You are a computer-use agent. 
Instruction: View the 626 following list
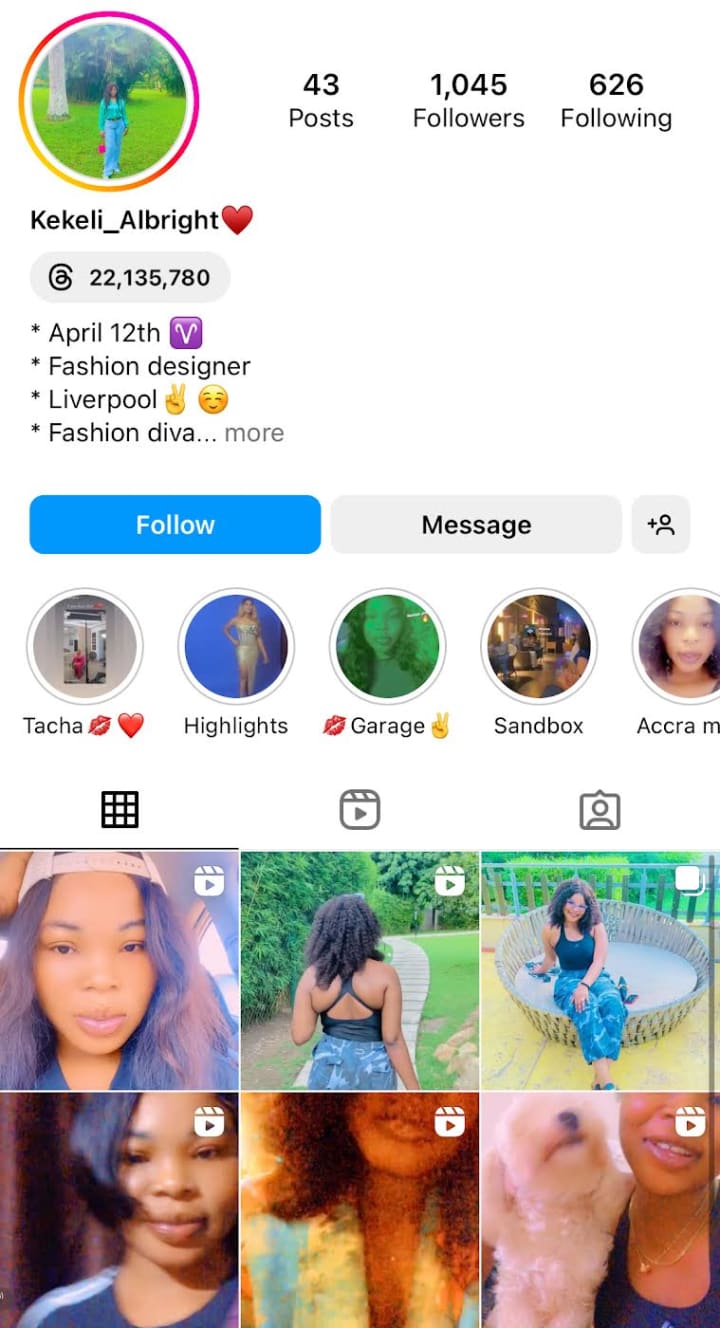616,100
